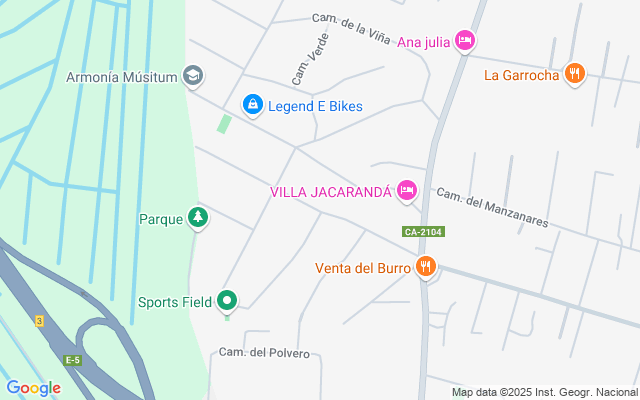
Task: Open La Garrocha restaurant pin
Action: click(574, 73)
